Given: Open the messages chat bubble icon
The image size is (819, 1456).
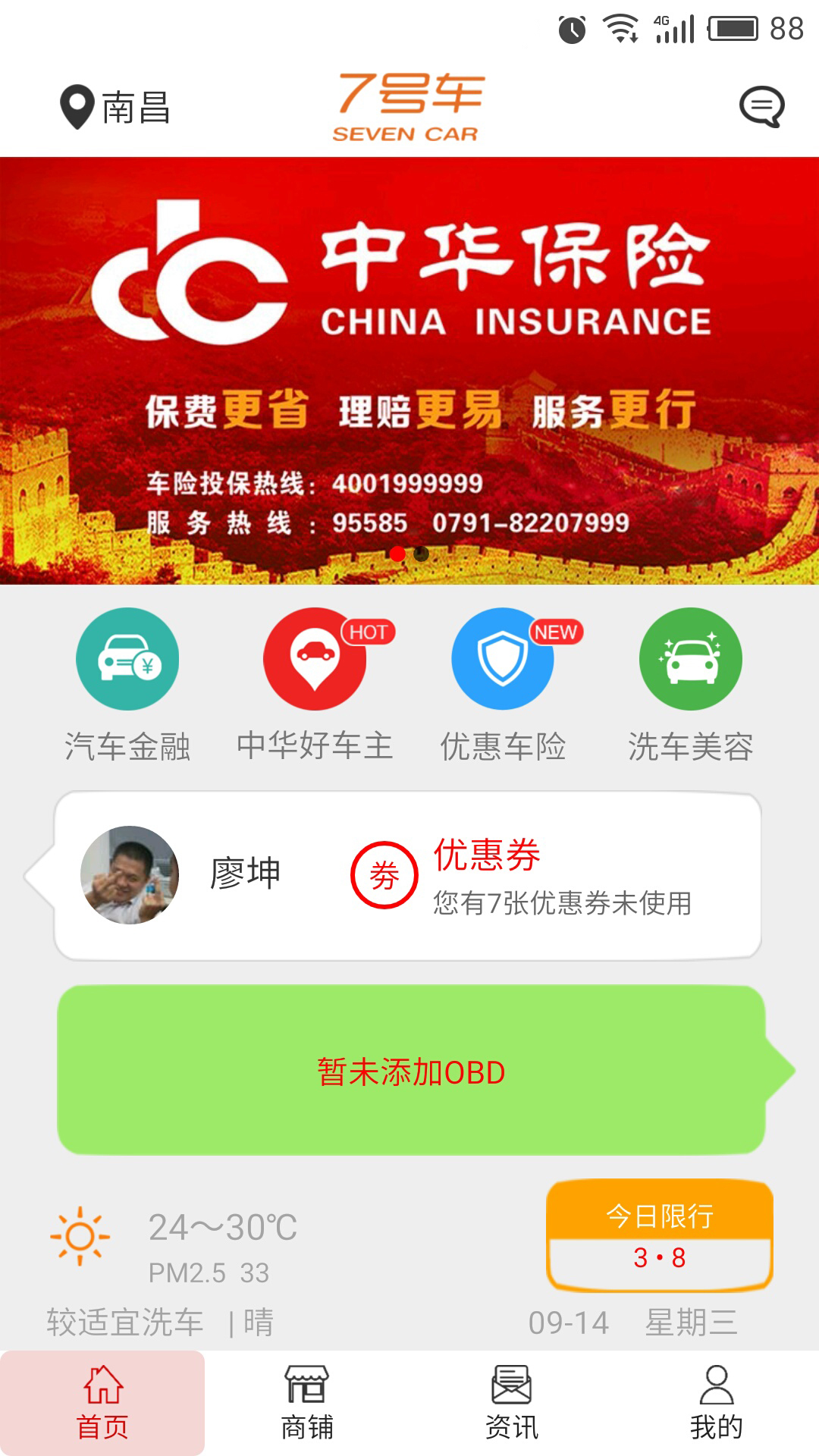Looking at the screenshot, I should coord(761,107).
